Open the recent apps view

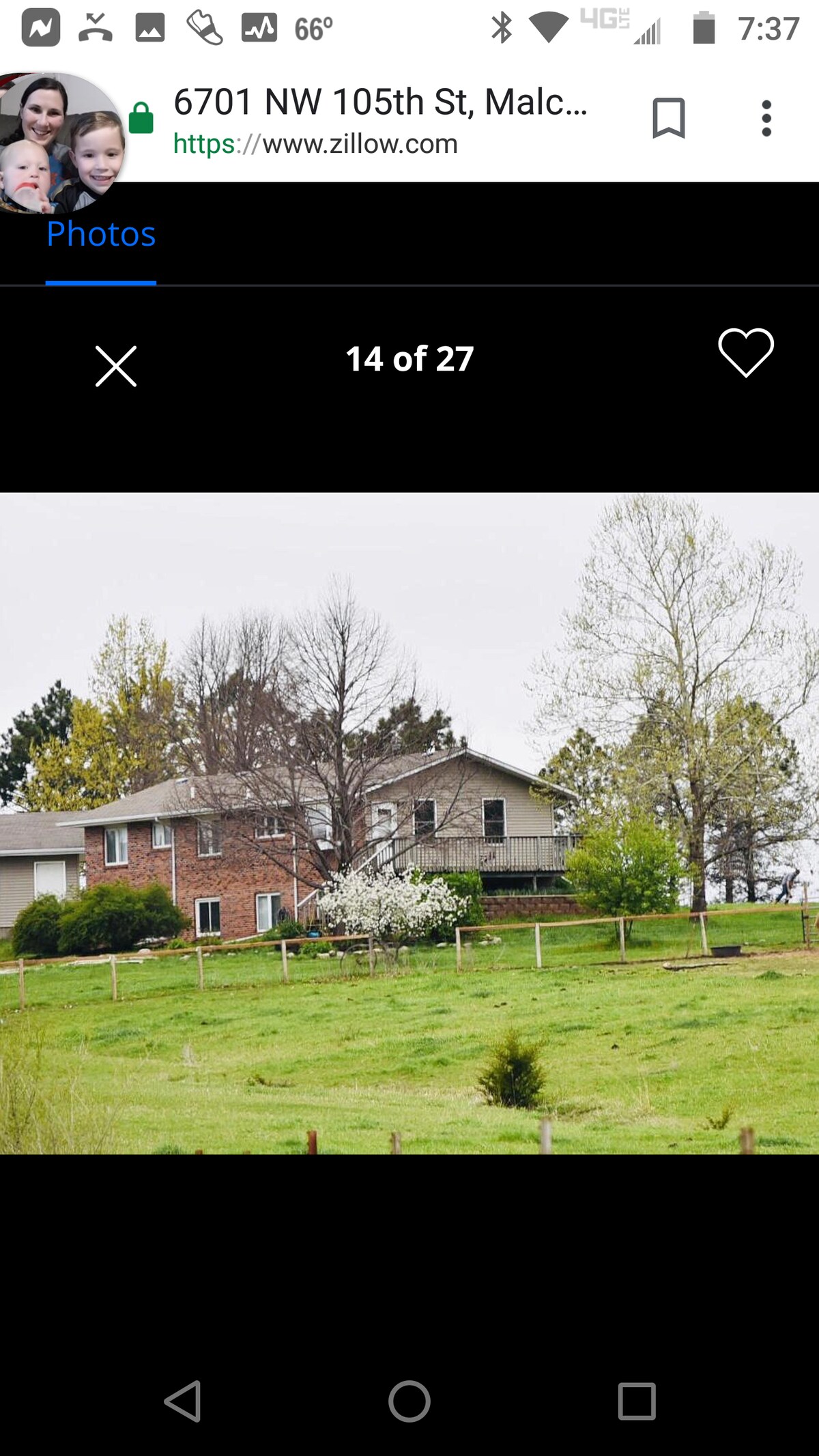636,1401
